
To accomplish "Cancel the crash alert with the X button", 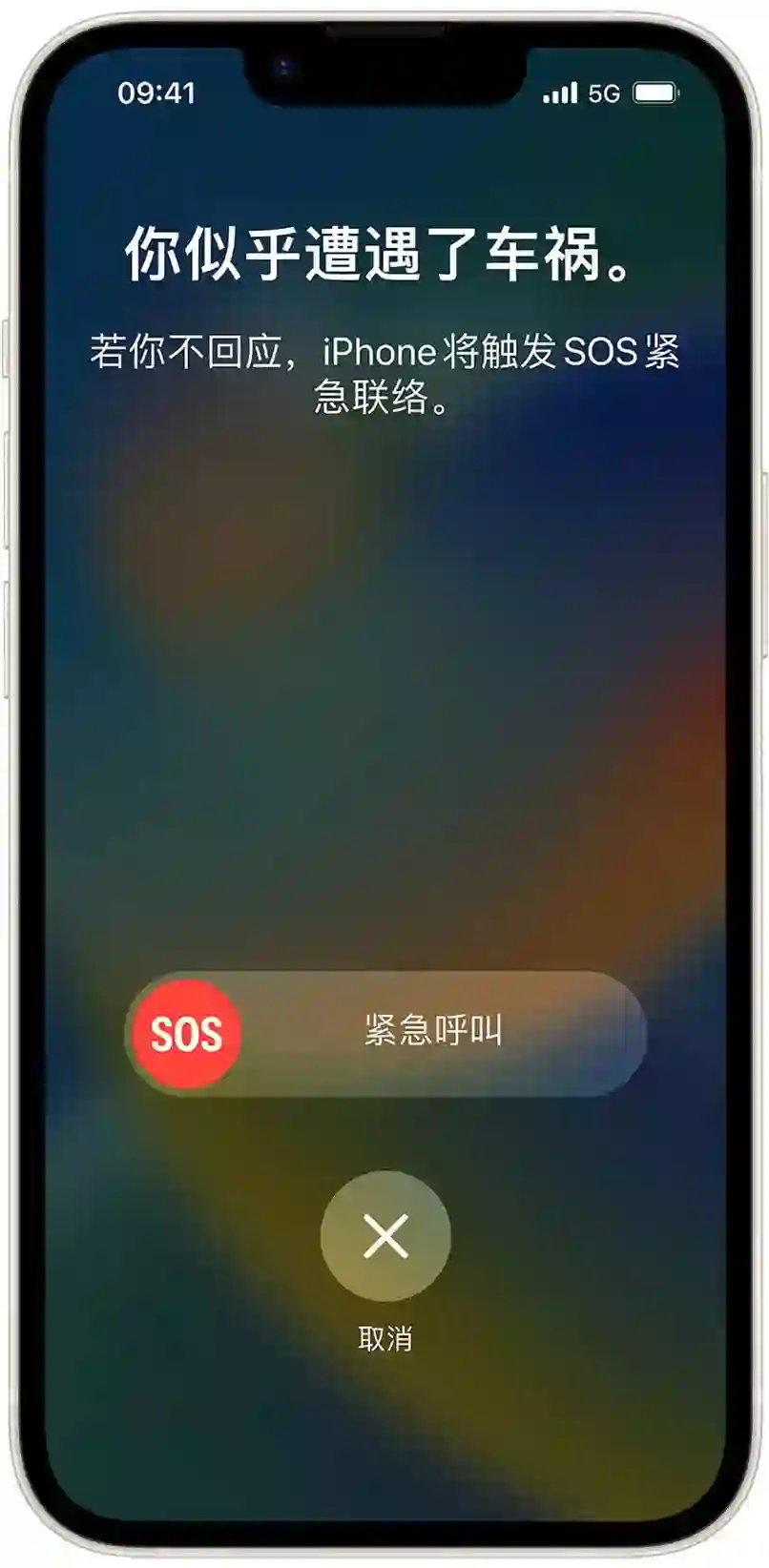I will pyautogui.click(x=385, y=1236).
